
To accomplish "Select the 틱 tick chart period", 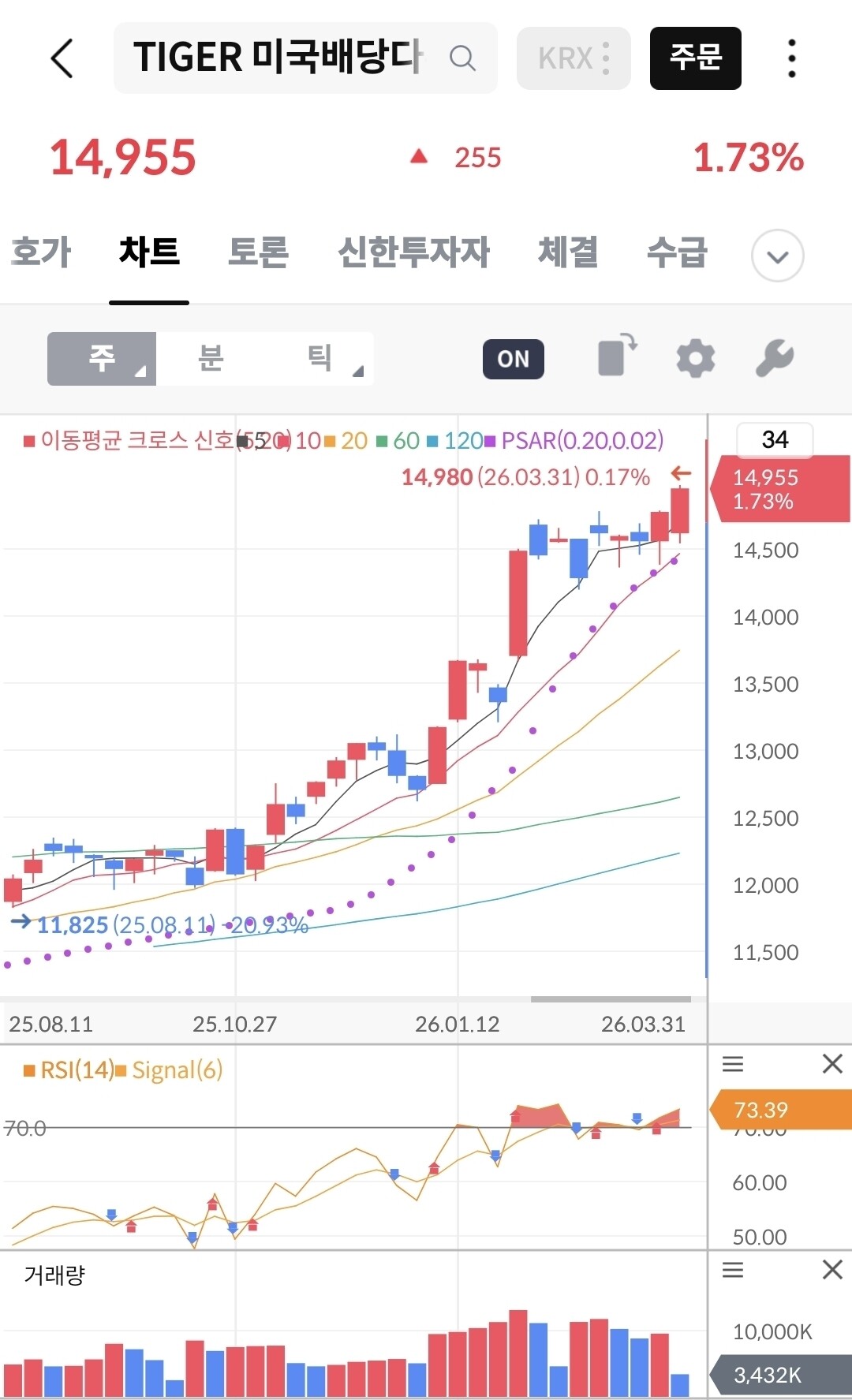I will (319, 359).
